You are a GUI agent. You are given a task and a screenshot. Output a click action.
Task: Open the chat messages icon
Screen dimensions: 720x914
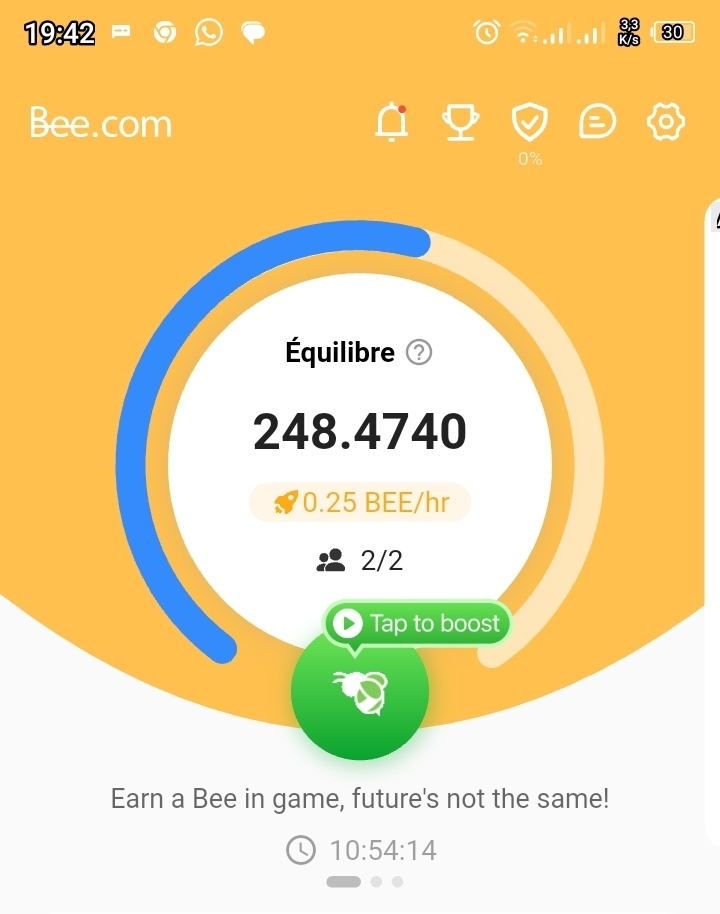[597, 123]
